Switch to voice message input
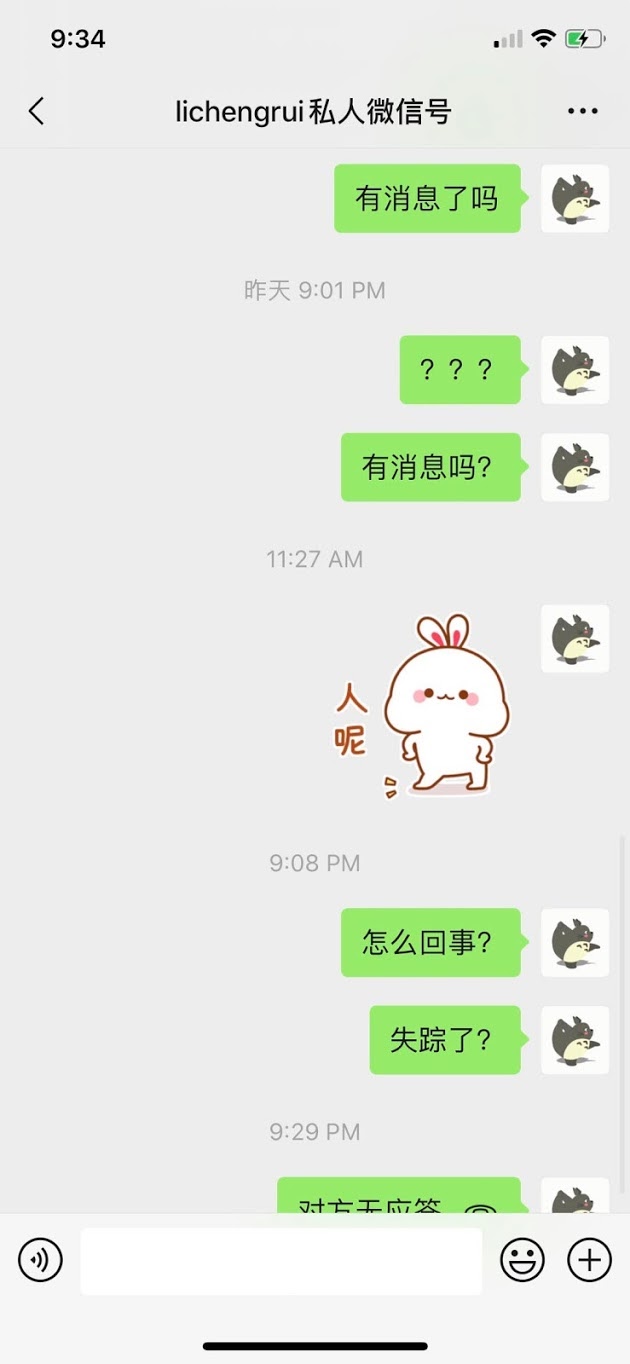The width and height of the screenshot is (630, 1364). 41,1260
